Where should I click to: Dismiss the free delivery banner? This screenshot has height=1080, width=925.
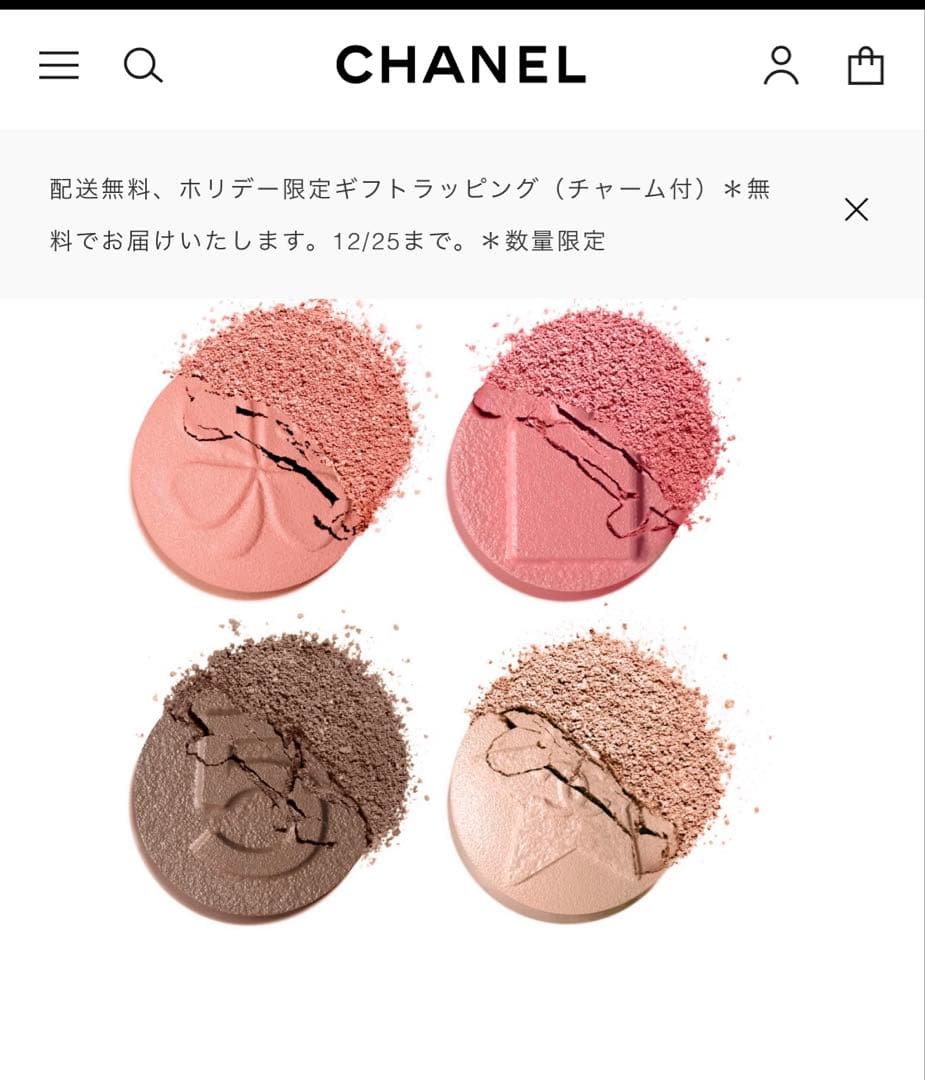pyautogui.click(x=856, y=210)
